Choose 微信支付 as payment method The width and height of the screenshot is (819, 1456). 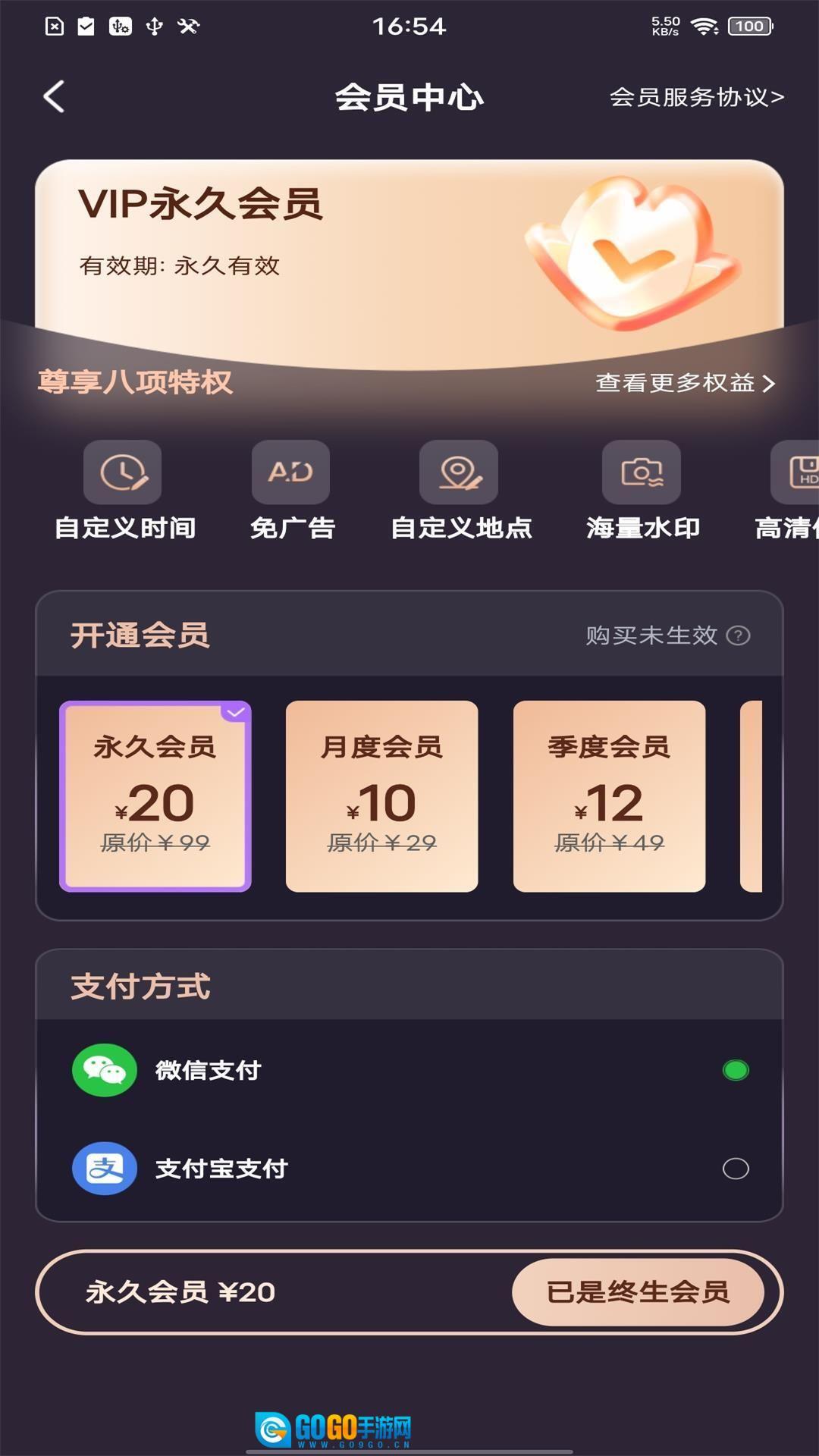coord(409,1070)
